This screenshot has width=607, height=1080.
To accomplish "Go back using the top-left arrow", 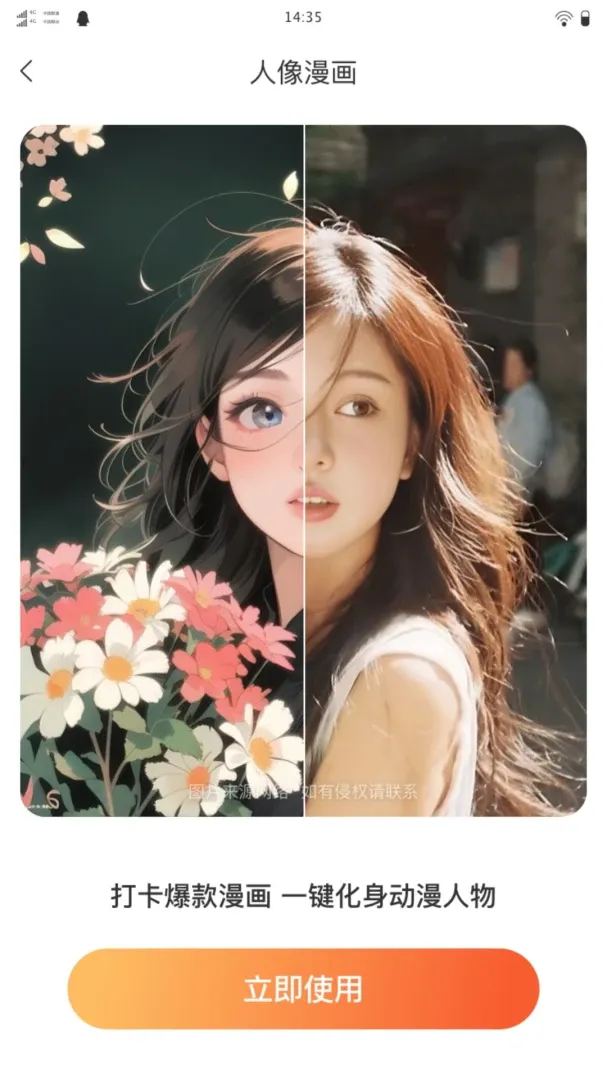I will (26, 71).
